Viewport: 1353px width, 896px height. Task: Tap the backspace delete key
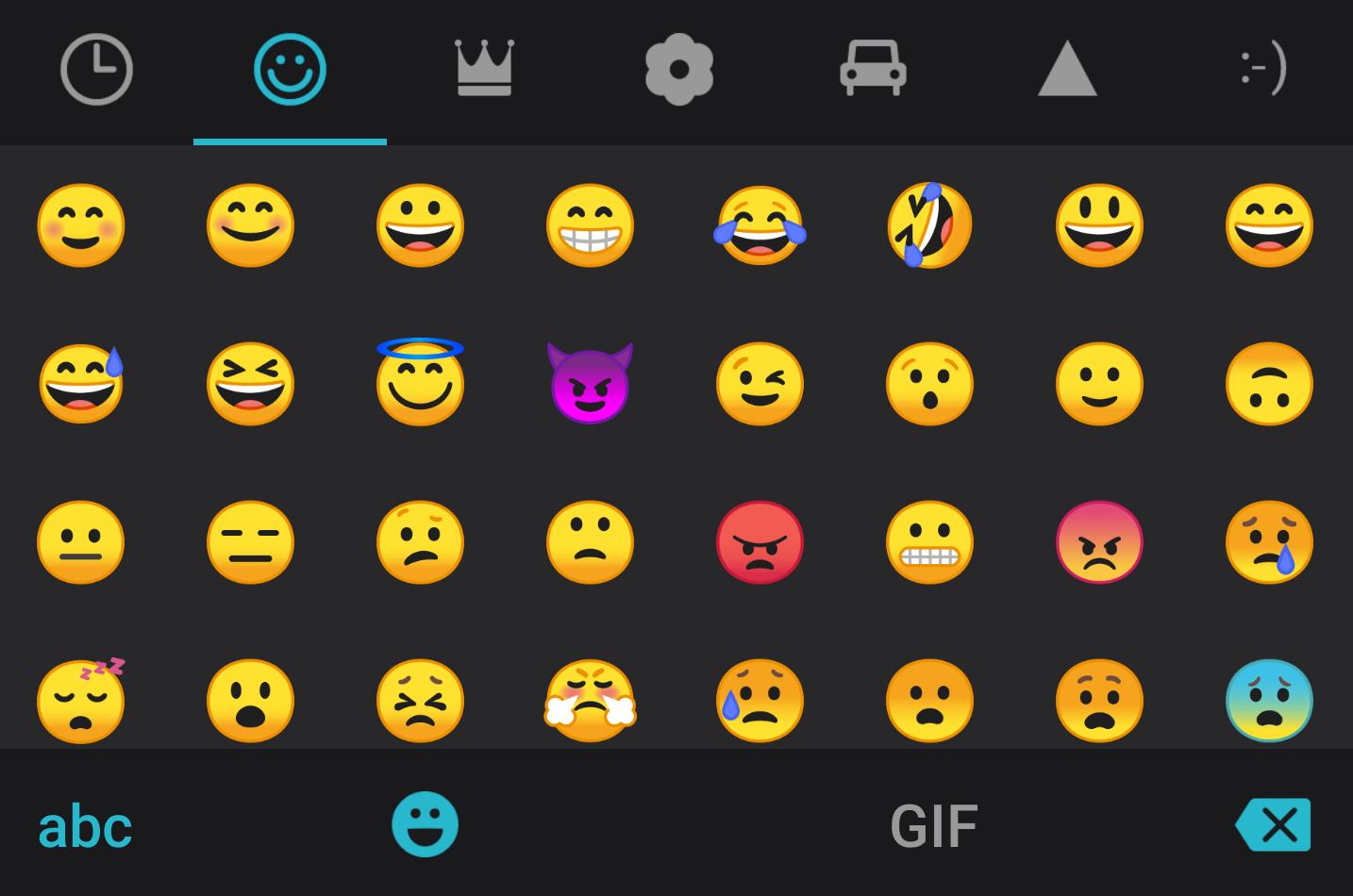coord(1274,825)
